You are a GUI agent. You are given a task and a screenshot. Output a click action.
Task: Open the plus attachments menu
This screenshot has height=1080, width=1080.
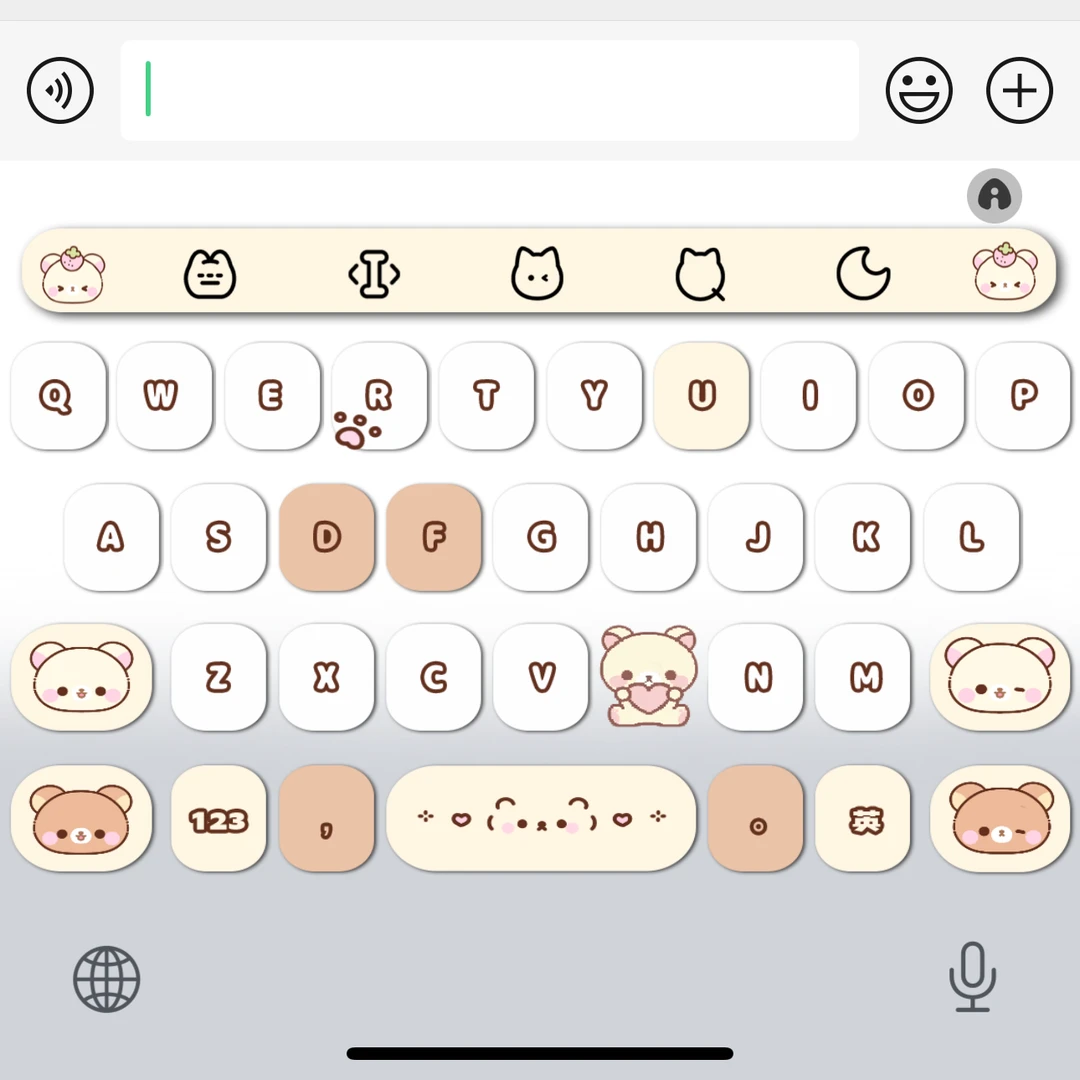pos(1019,90)
